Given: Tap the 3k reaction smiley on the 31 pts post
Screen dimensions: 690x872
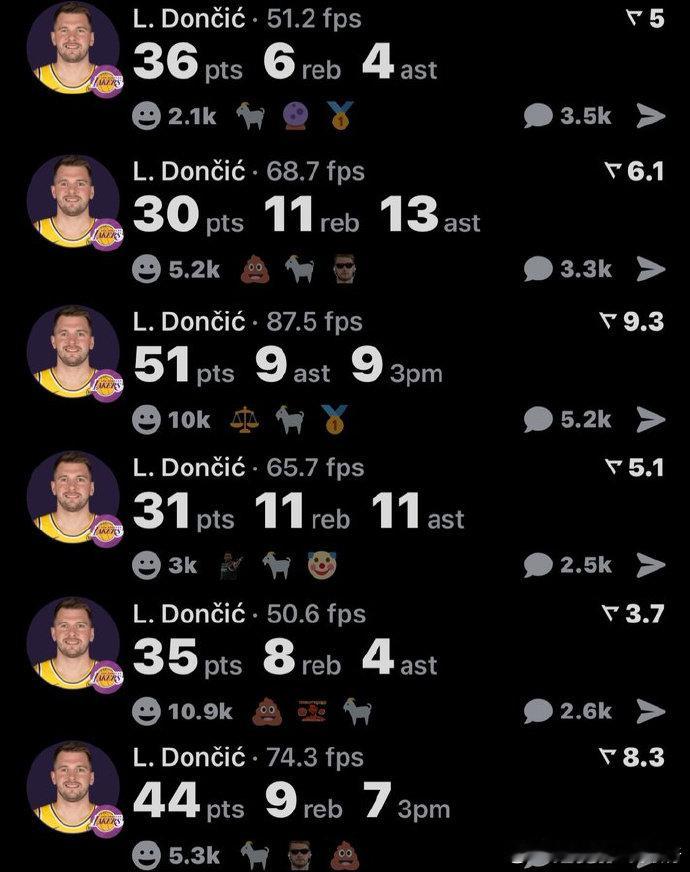Looking at the screenshot, I should pos(147,565).
